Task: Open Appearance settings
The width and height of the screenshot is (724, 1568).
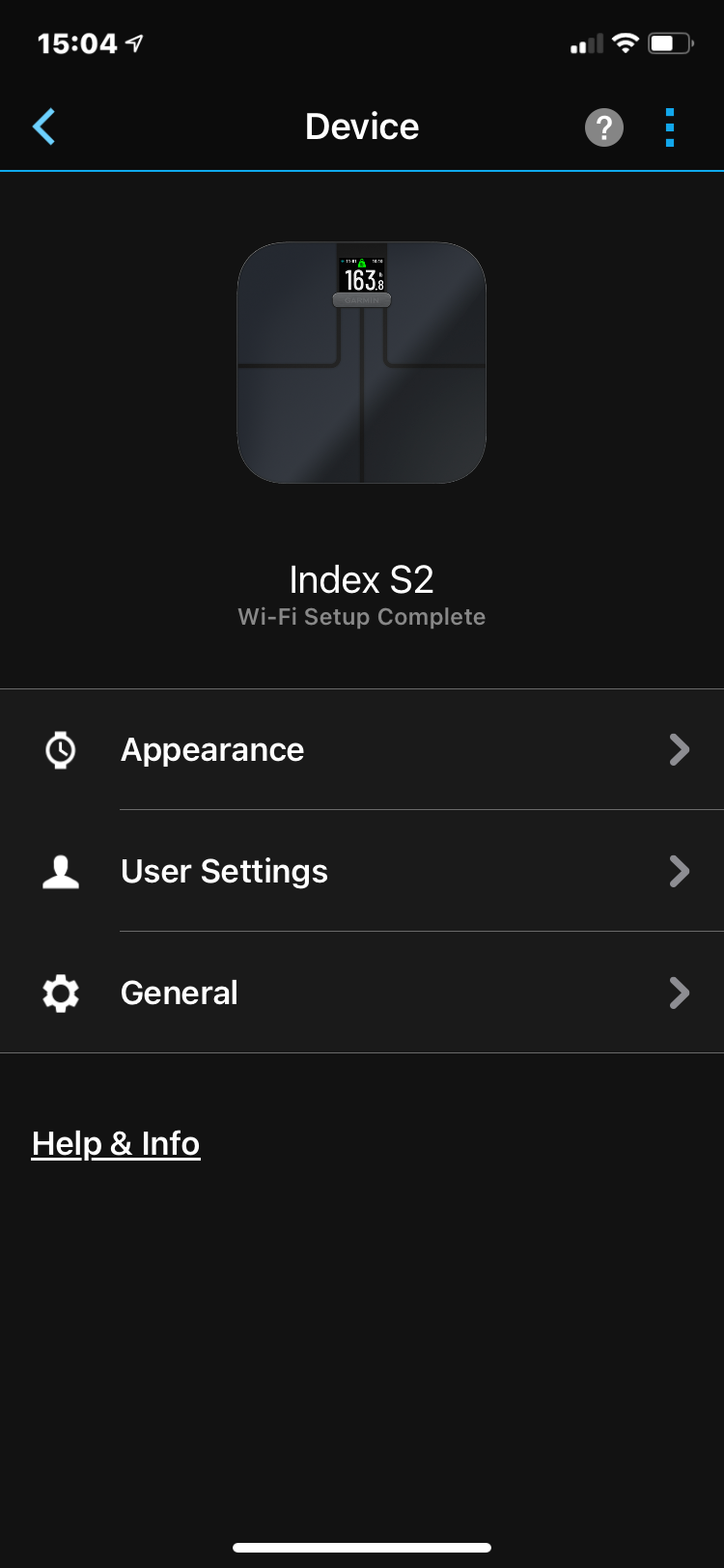Action: coord(362,749)
